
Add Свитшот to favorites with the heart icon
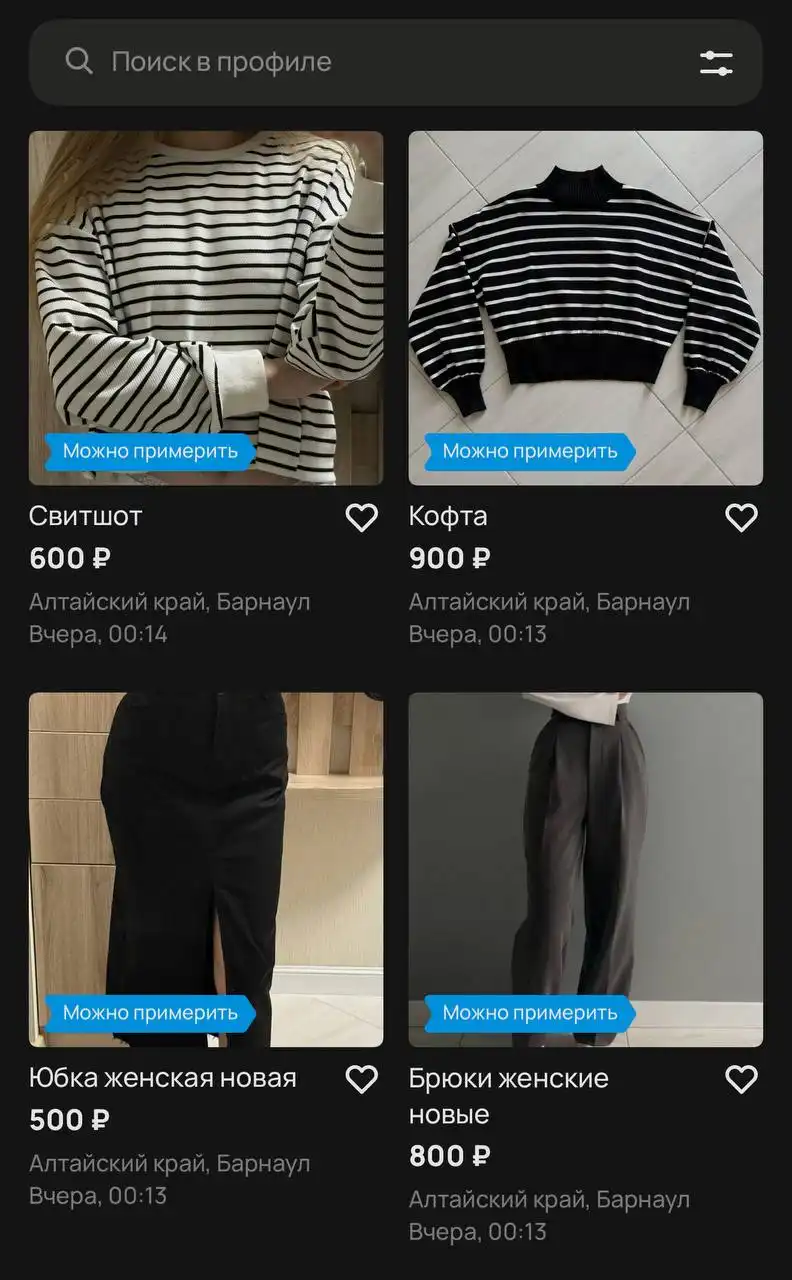tap(362, 518)
